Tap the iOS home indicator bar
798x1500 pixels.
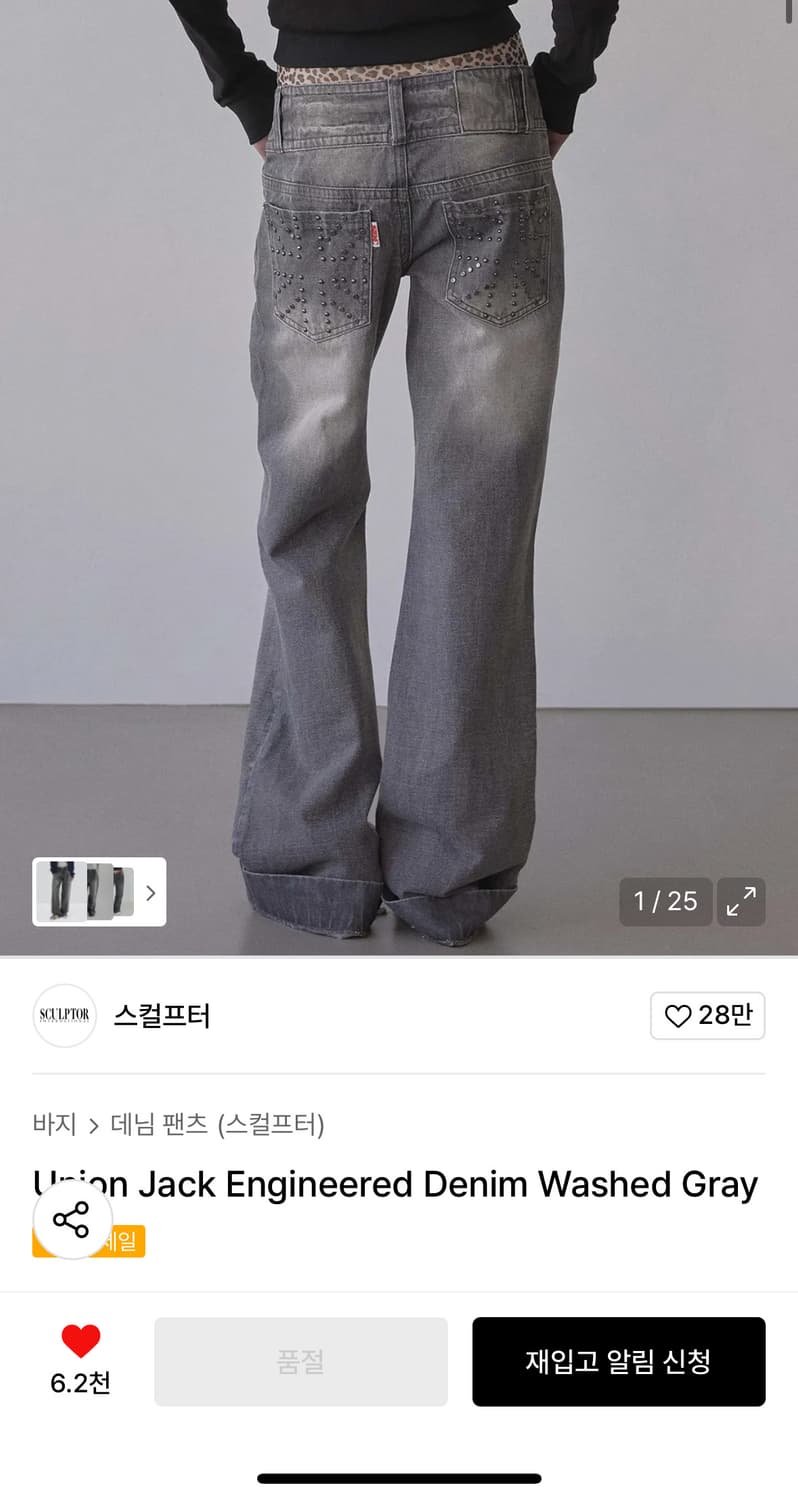(399, 1477)
